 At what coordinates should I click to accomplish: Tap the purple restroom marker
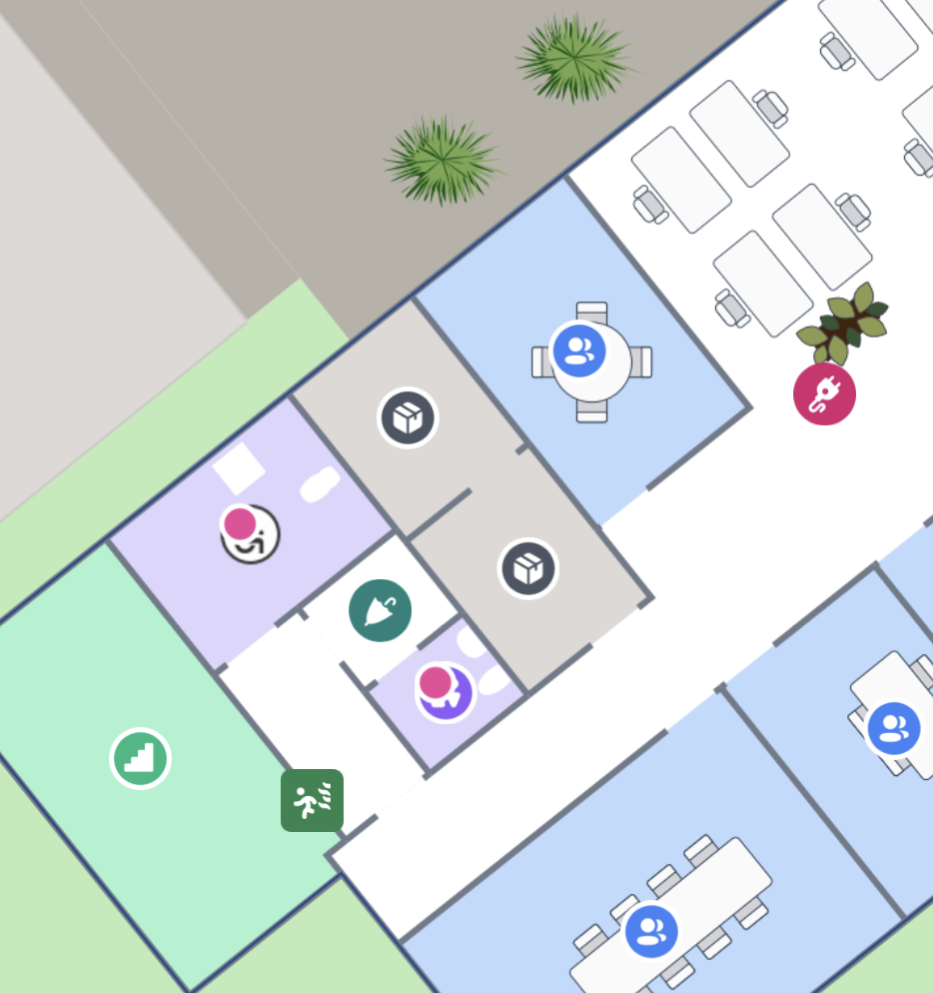point(445,691)
